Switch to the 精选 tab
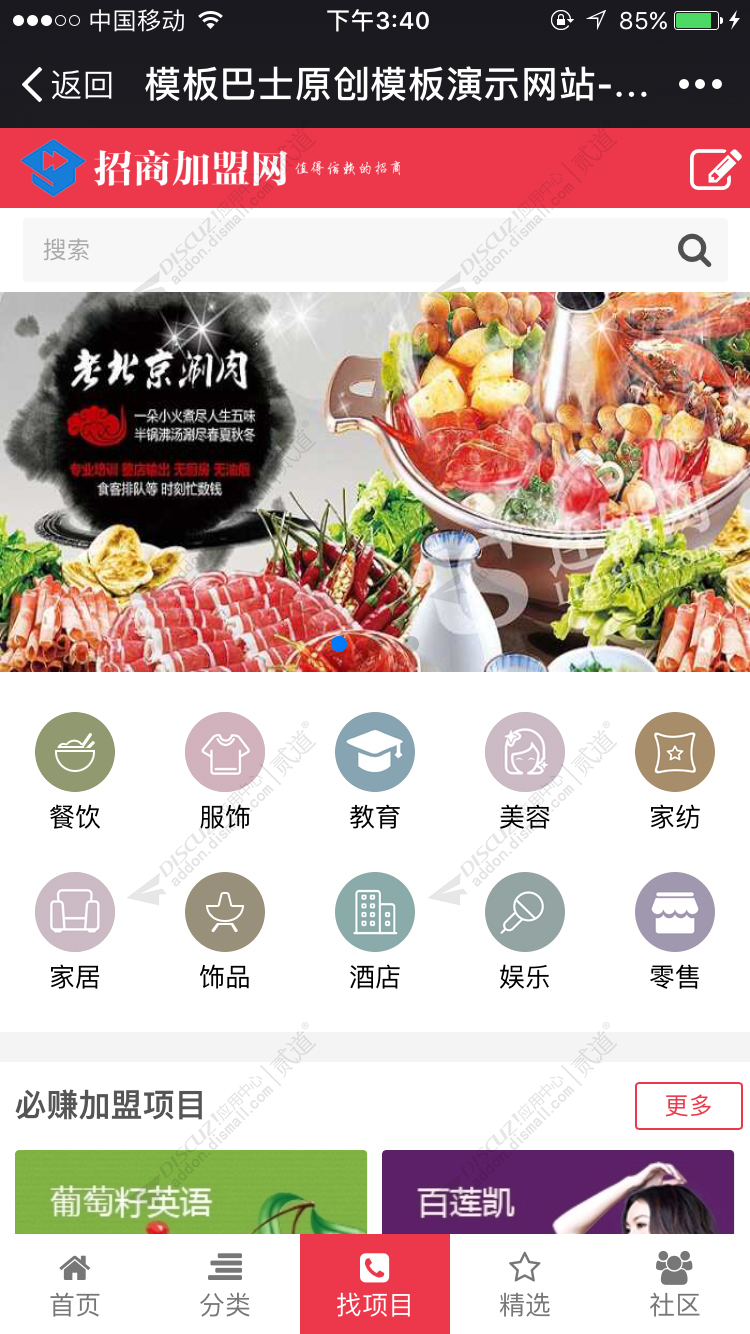Viewport: 750px width, 1334px height. click(x=525, y=1285)
